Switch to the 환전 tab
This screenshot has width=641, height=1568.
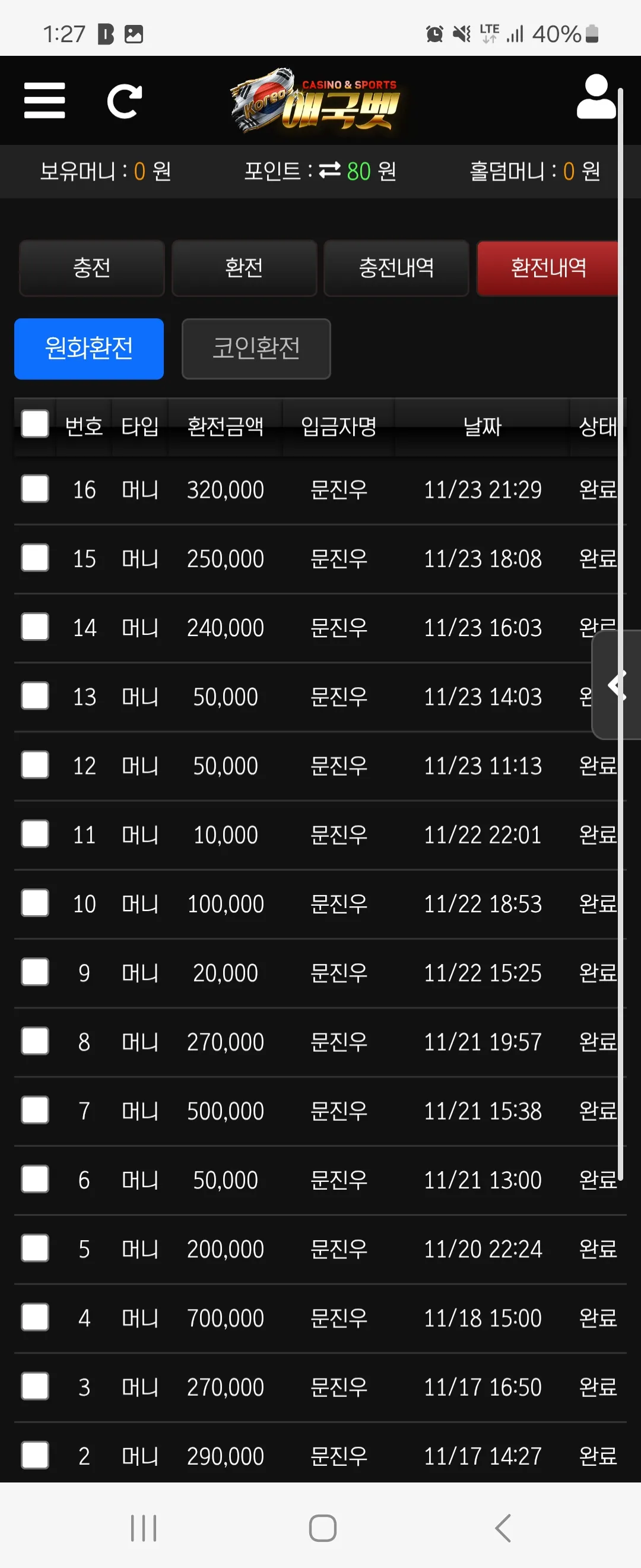point(244,268)
